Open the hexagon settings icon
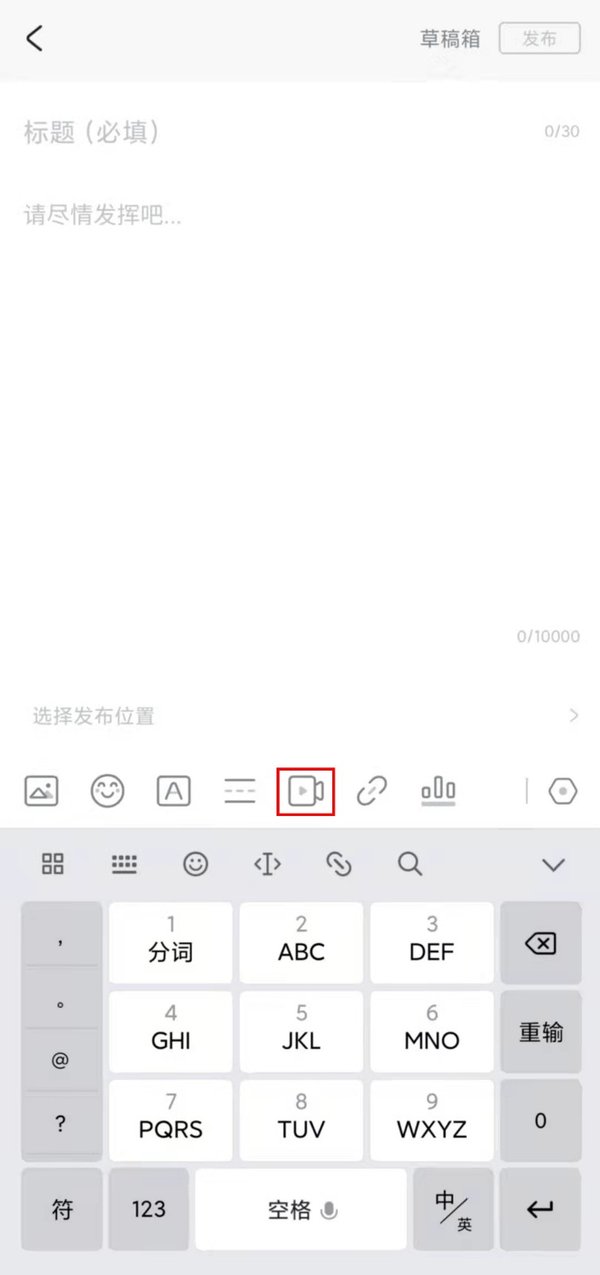This screenshot has width=600, height=1275. (x=563, y=792)
